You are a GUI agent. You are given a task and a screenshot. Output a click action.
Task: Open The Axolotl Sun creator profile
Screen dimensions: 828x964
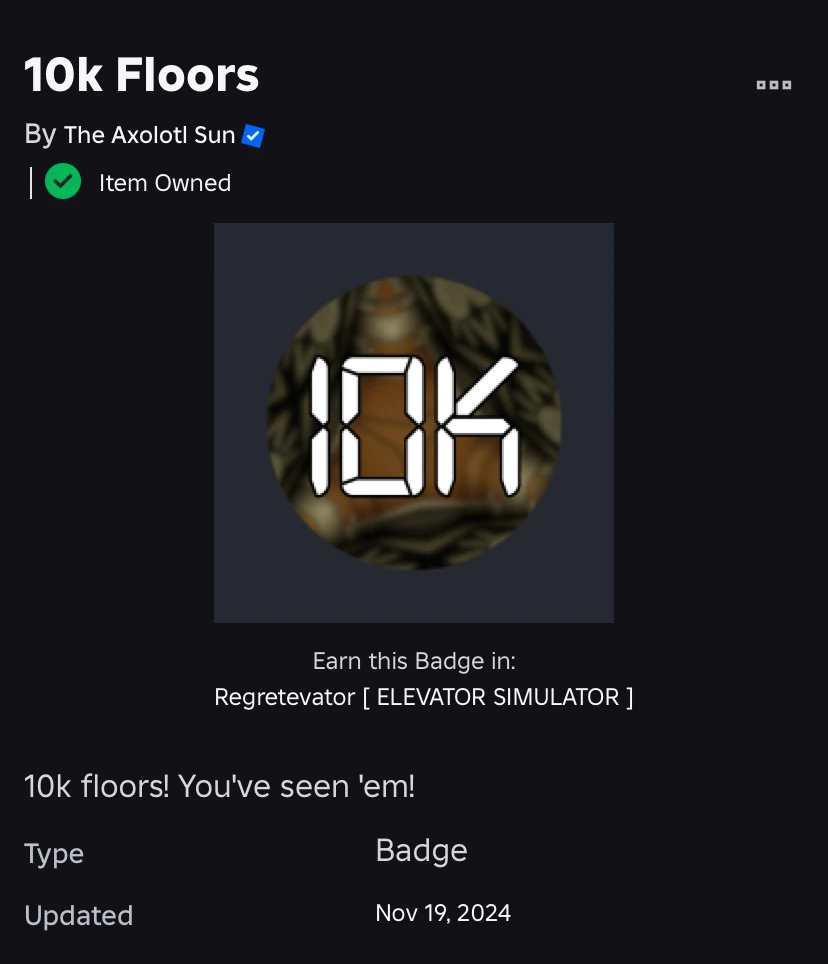point(149,135)
